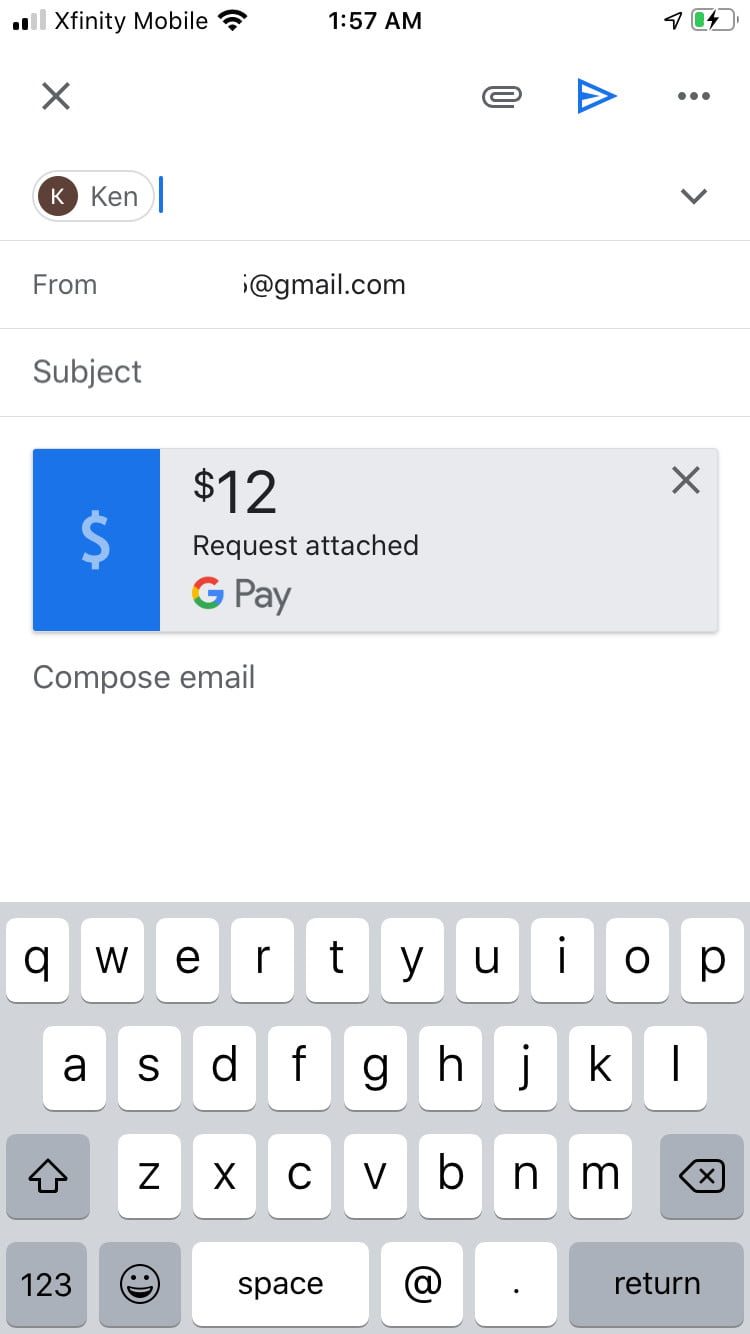Attach a file with the paperclip icon
The image size is (750, 1334).
click(x=501, y=96)
